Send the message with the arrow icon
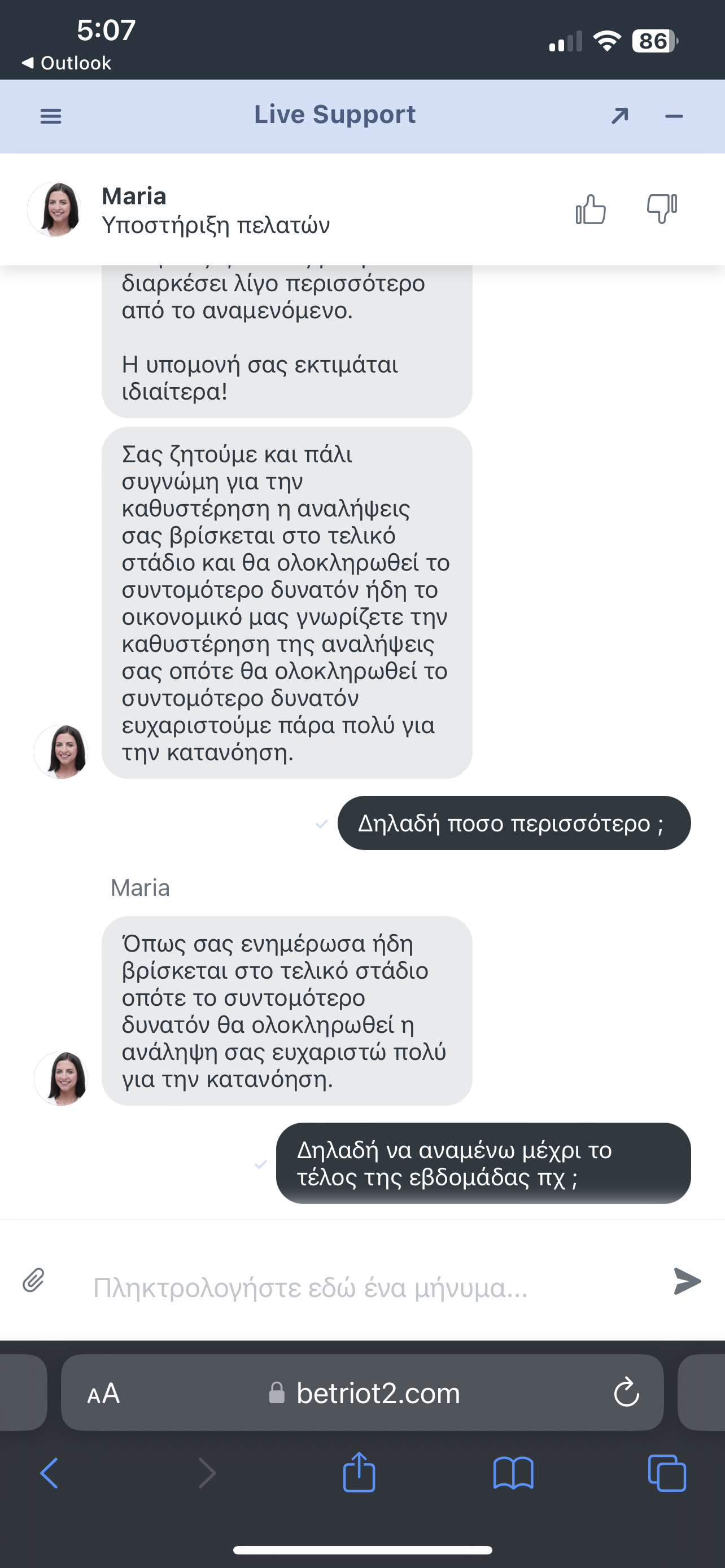 point(687,1281)
